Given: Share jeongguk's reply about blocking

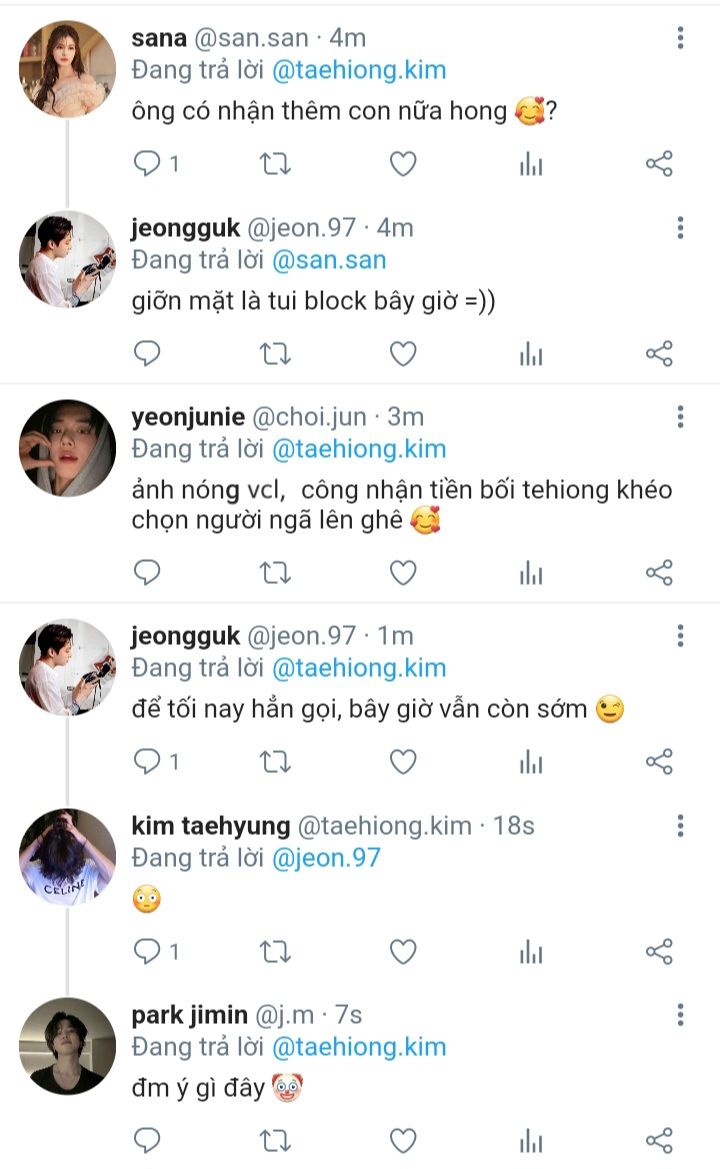Looking at the screenshot, I should tap(658, 353).
